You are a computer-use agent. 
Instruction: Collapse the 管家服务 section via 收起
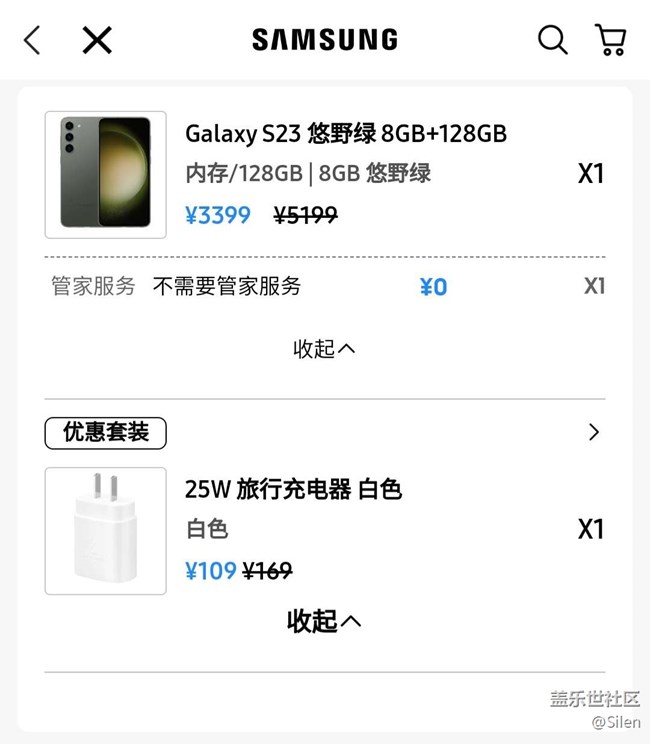[x=324, y=349]
